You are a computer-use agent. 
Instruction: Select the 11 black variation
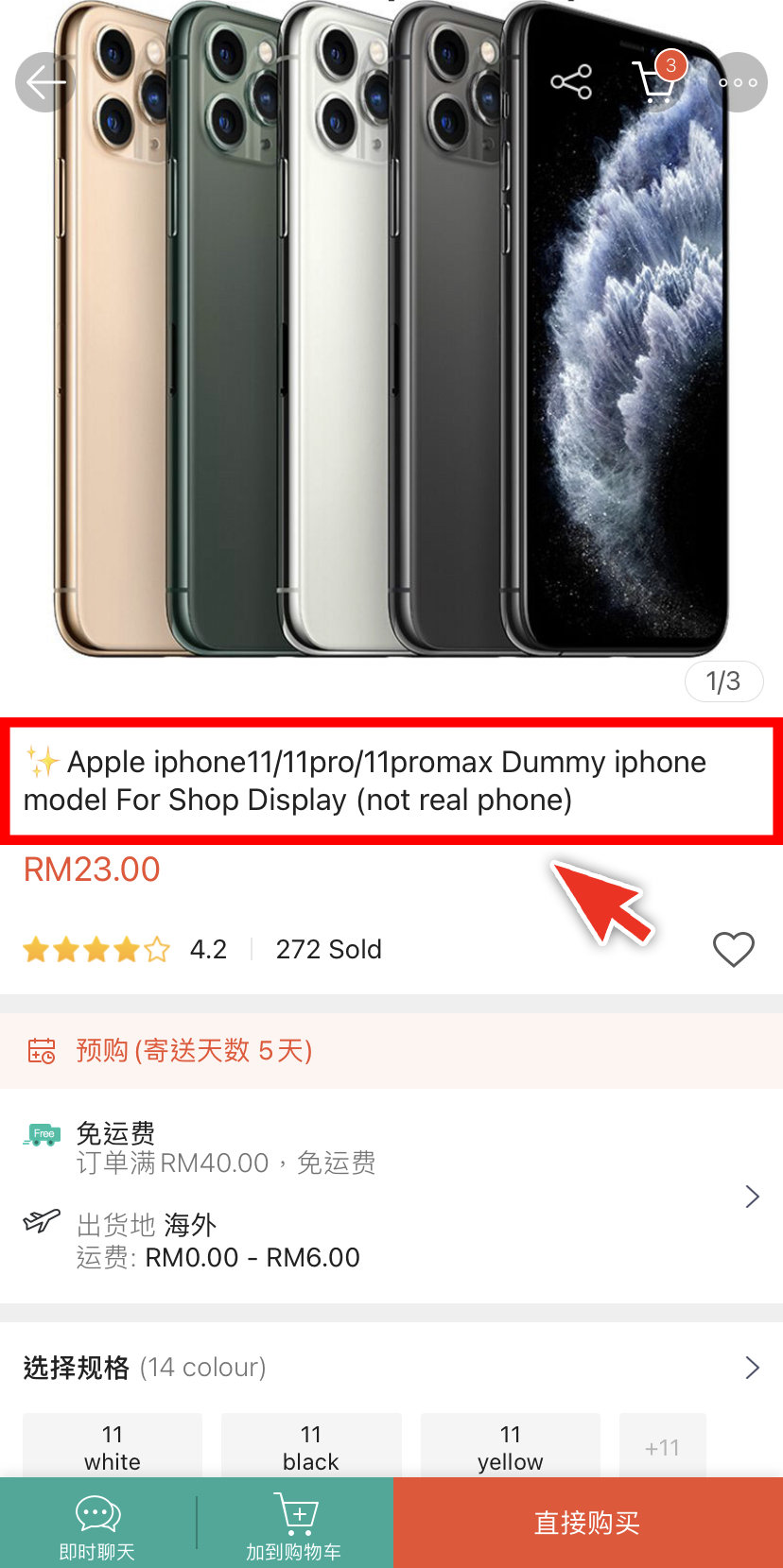point(311,1447)
